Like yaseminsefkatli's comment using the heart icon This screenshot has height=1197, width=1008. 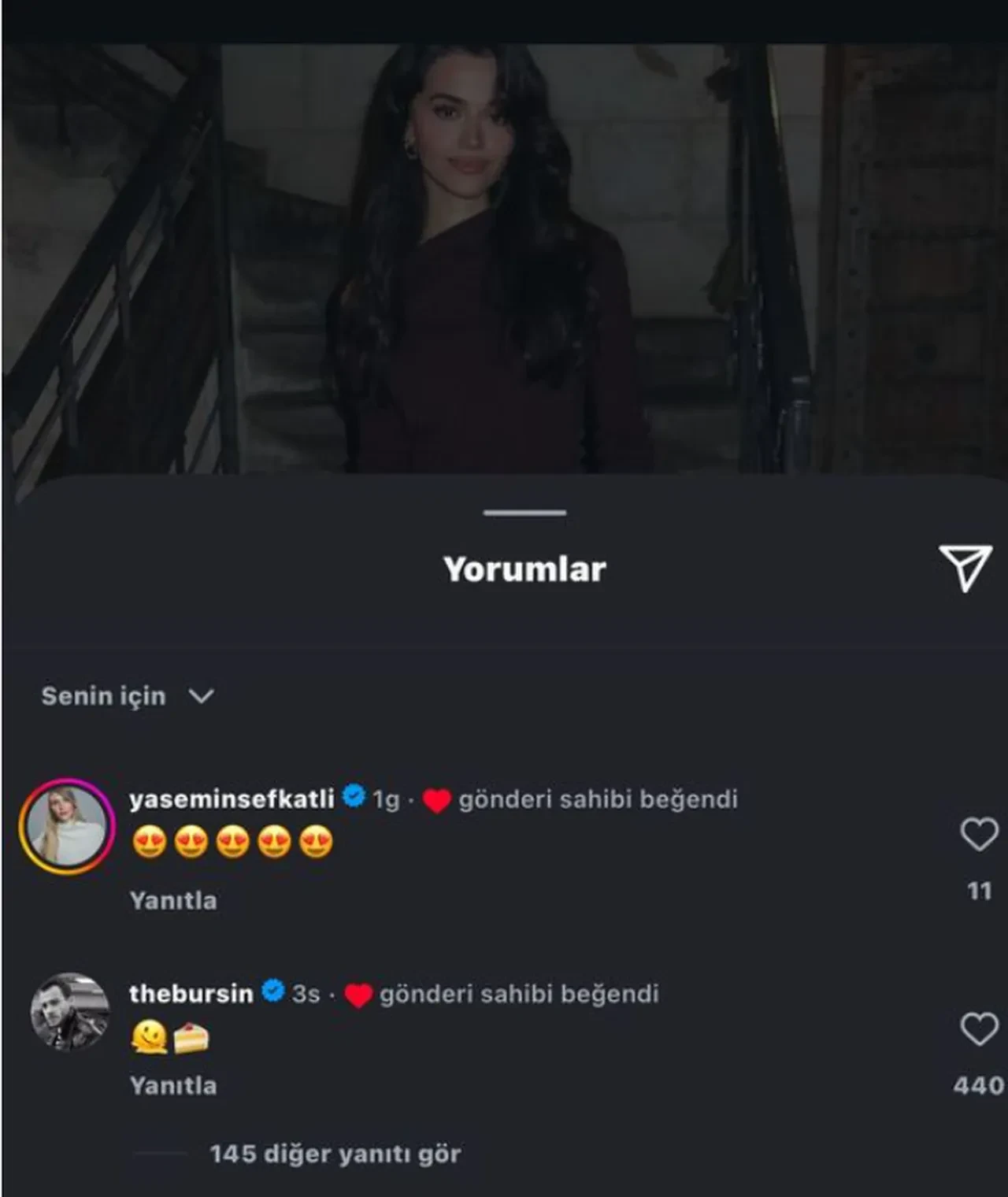click(x=981, y=832)
